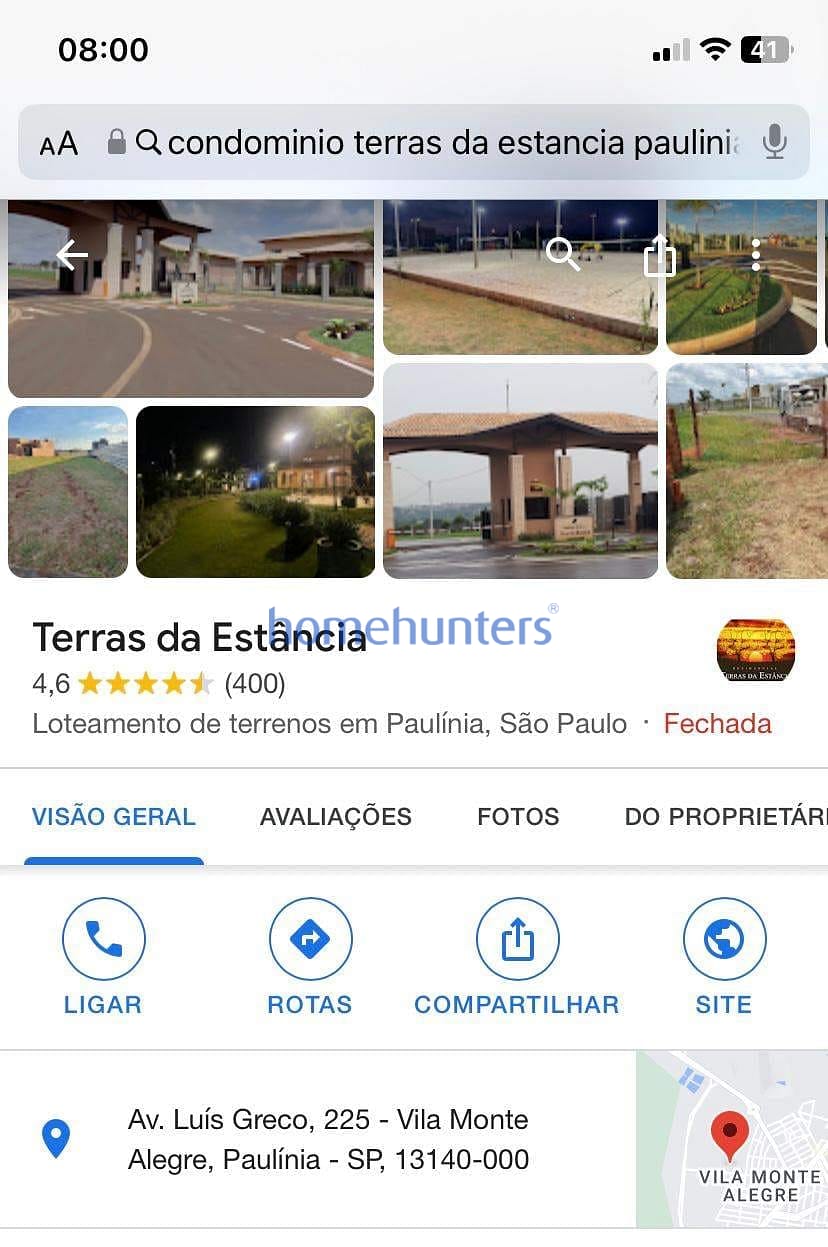
Task: Tap the SITE globe icon
Action: point(724,939)
